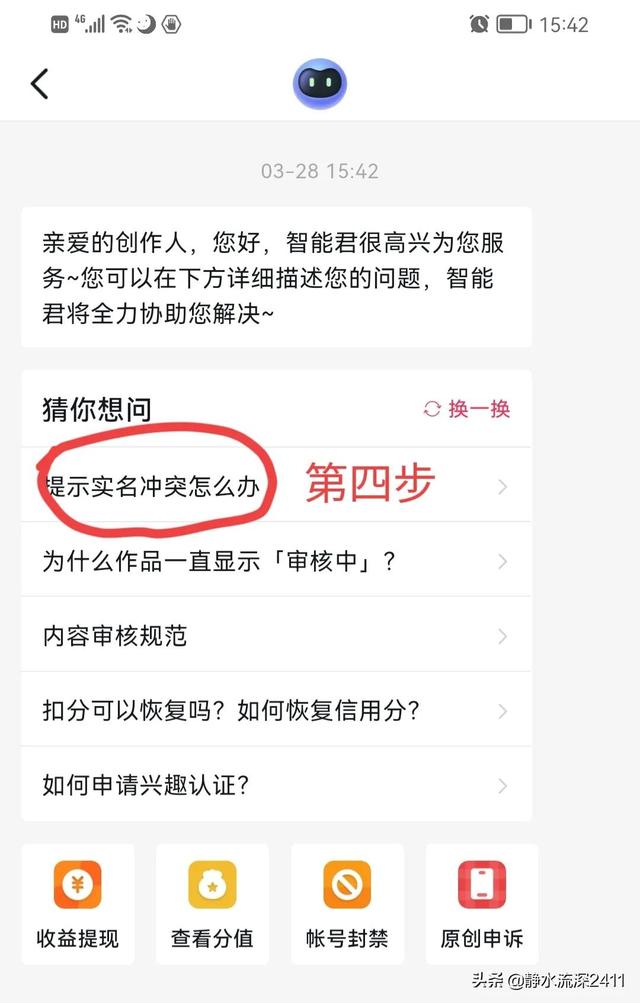The image size is (640, 1003).
Task: Open 扣分可以恢复吗 question
Action: [230, 711]
